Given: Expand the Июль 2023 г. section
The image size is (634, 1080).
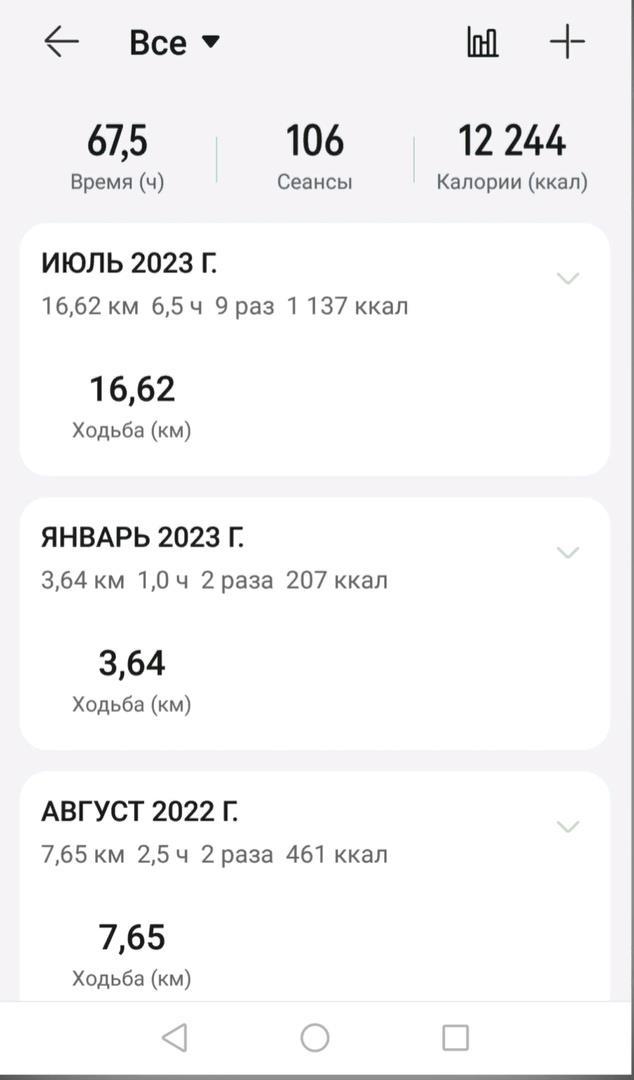Looking at the screenshot, I should tap(567, 279).
